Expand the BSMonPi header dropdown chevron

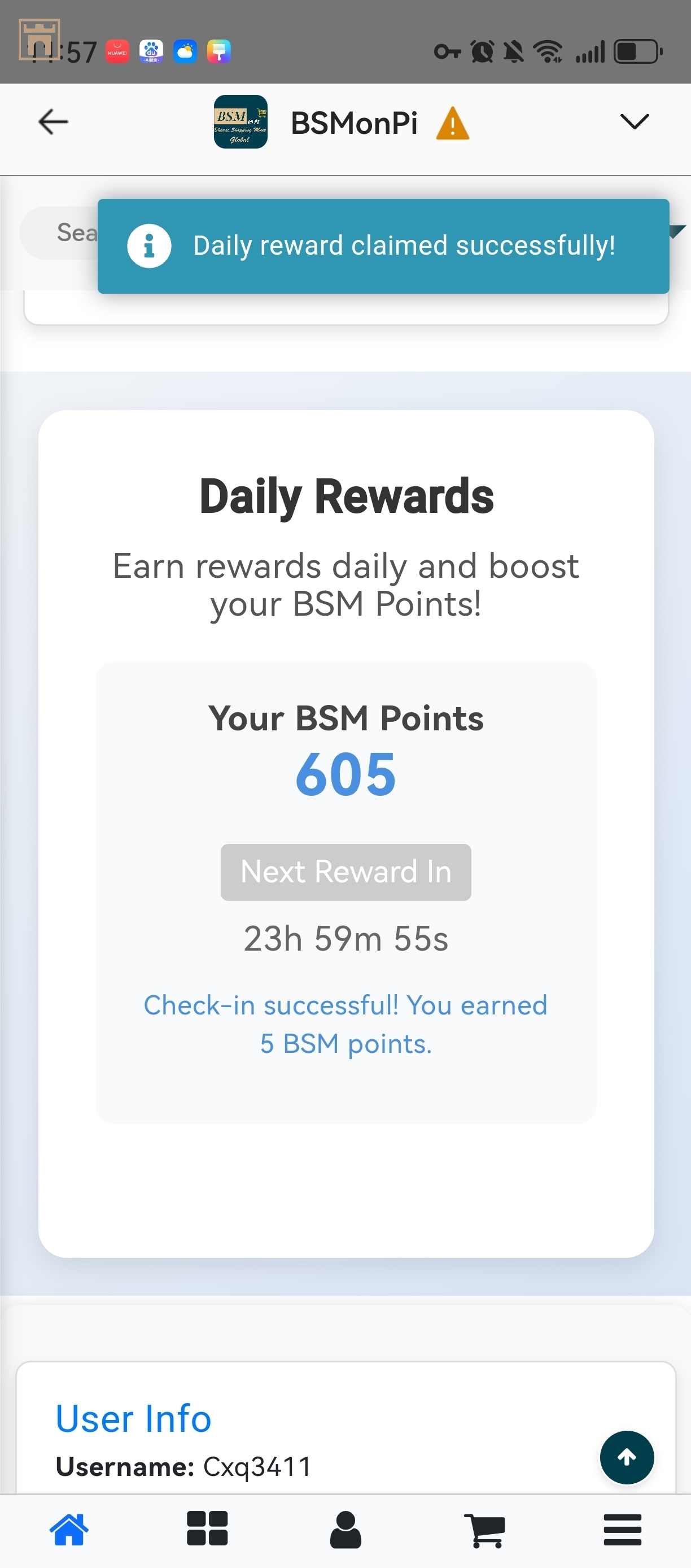click(635, 122)
